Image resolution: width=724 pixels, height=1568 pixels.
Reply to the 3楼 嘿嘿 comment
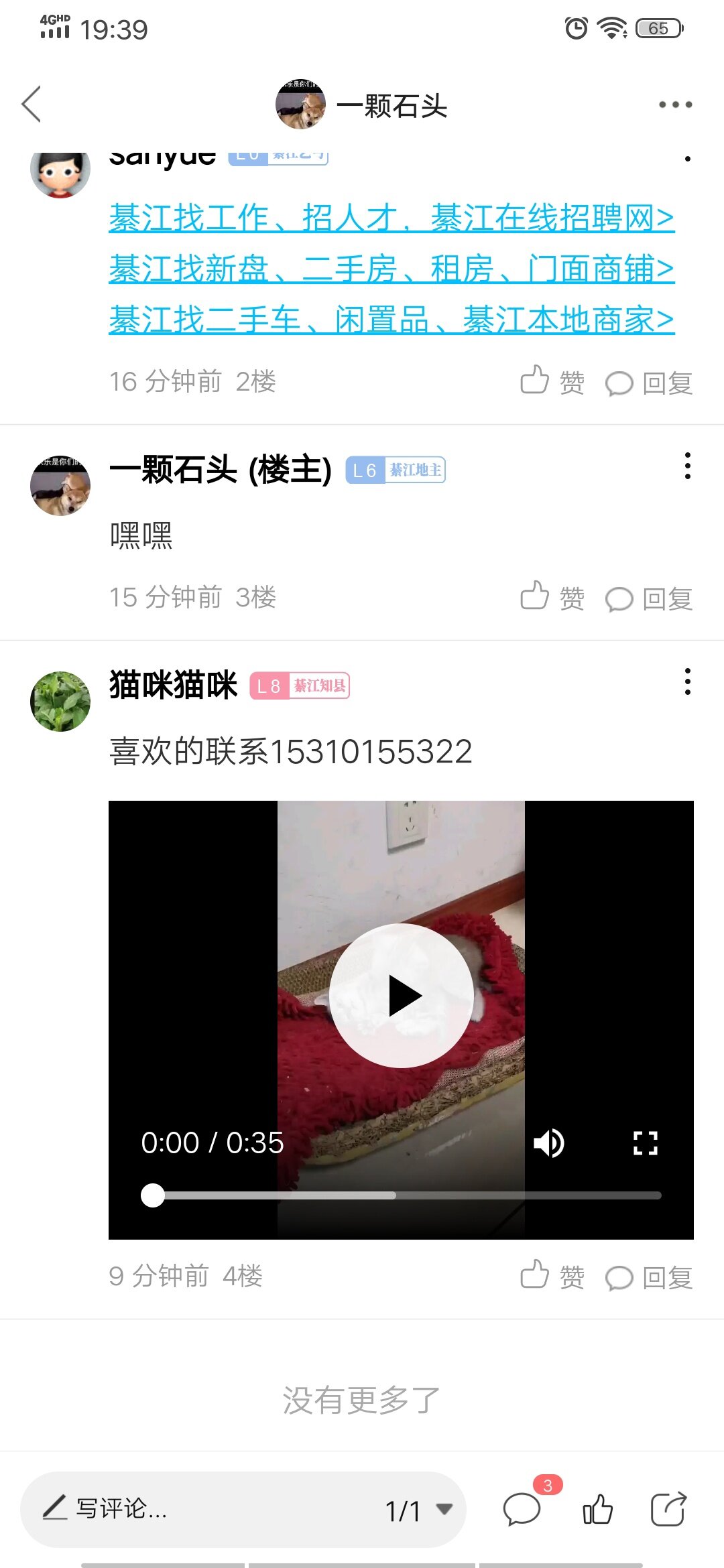649,598
